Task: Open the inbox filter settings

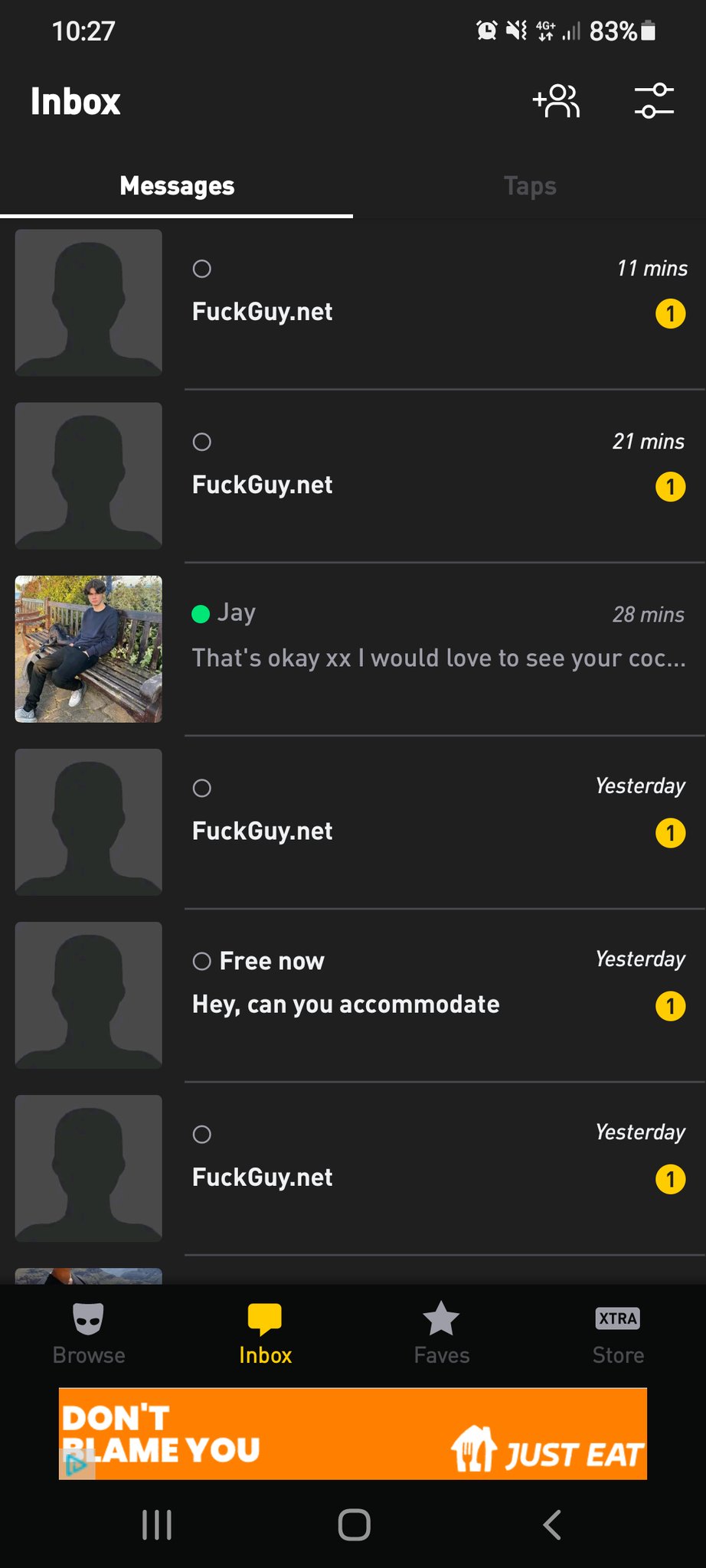Action: pos(653,101)
